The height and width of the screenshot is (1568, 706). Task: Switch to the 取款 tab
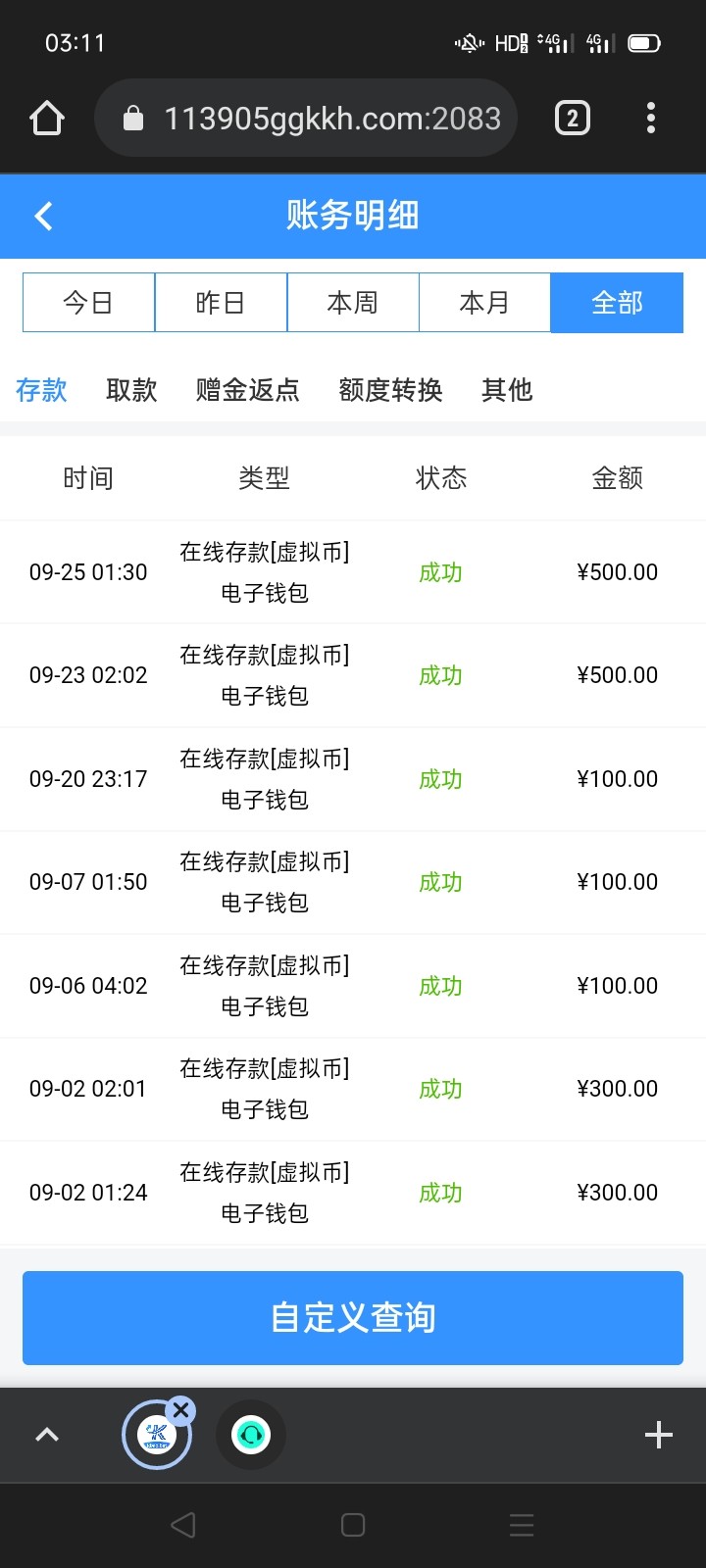[130, 389]
